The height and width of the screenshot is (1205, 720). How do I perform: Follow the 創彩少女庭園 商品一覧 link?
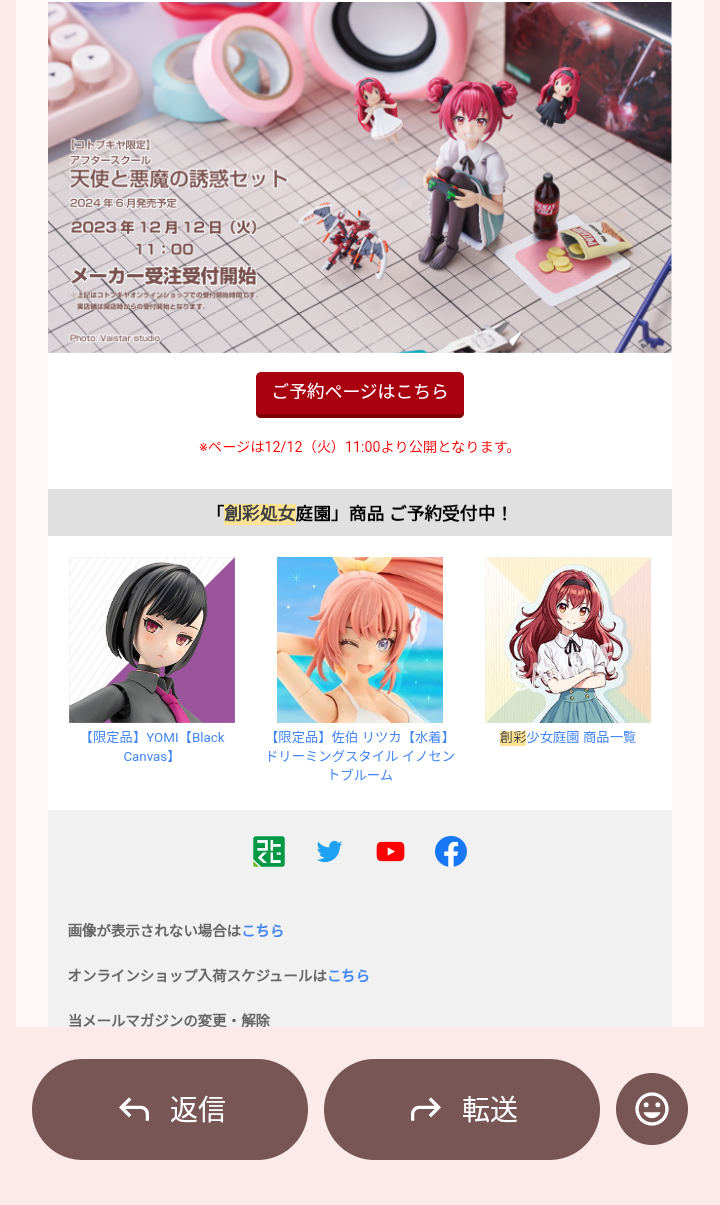[x=568, y=737]
